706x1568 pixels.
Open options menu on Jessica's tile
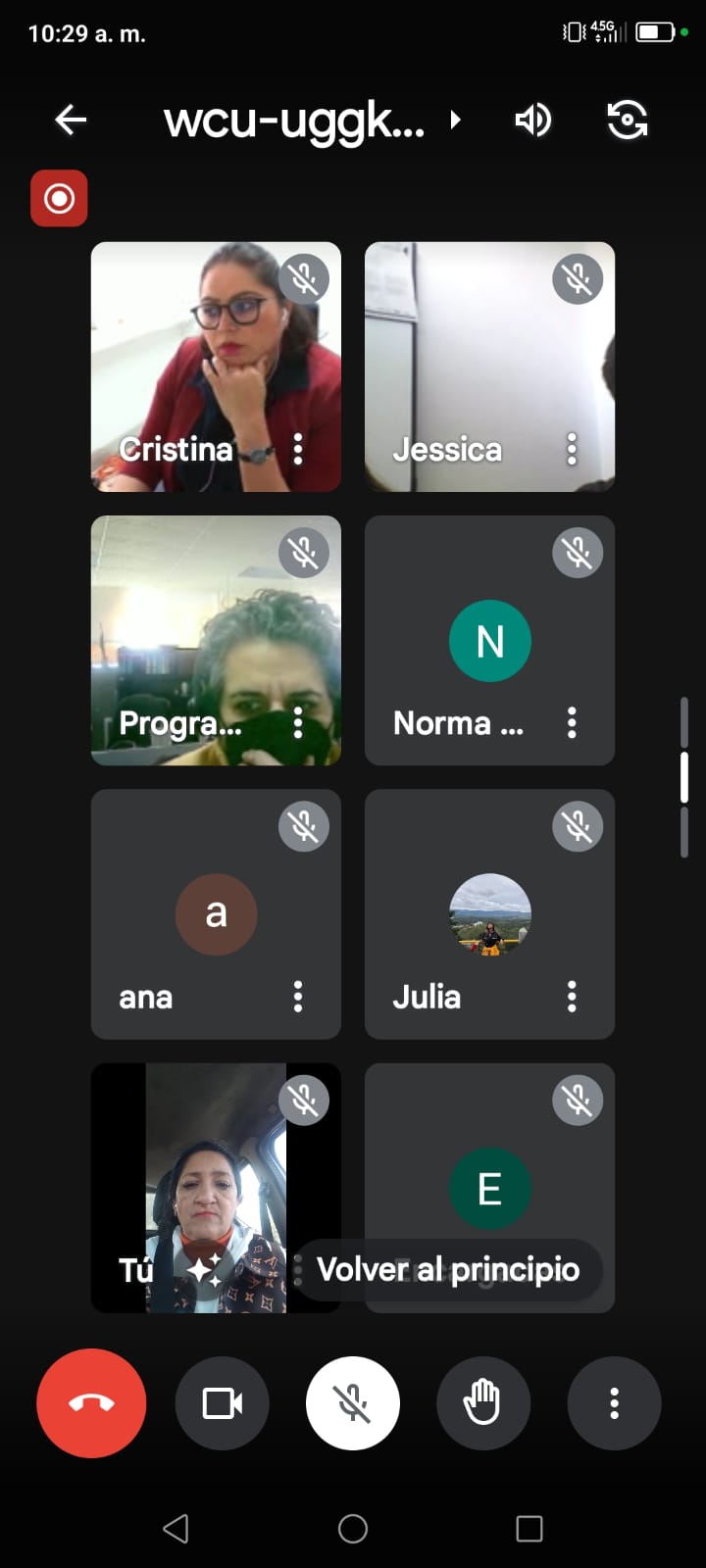[x=572, y=449]
